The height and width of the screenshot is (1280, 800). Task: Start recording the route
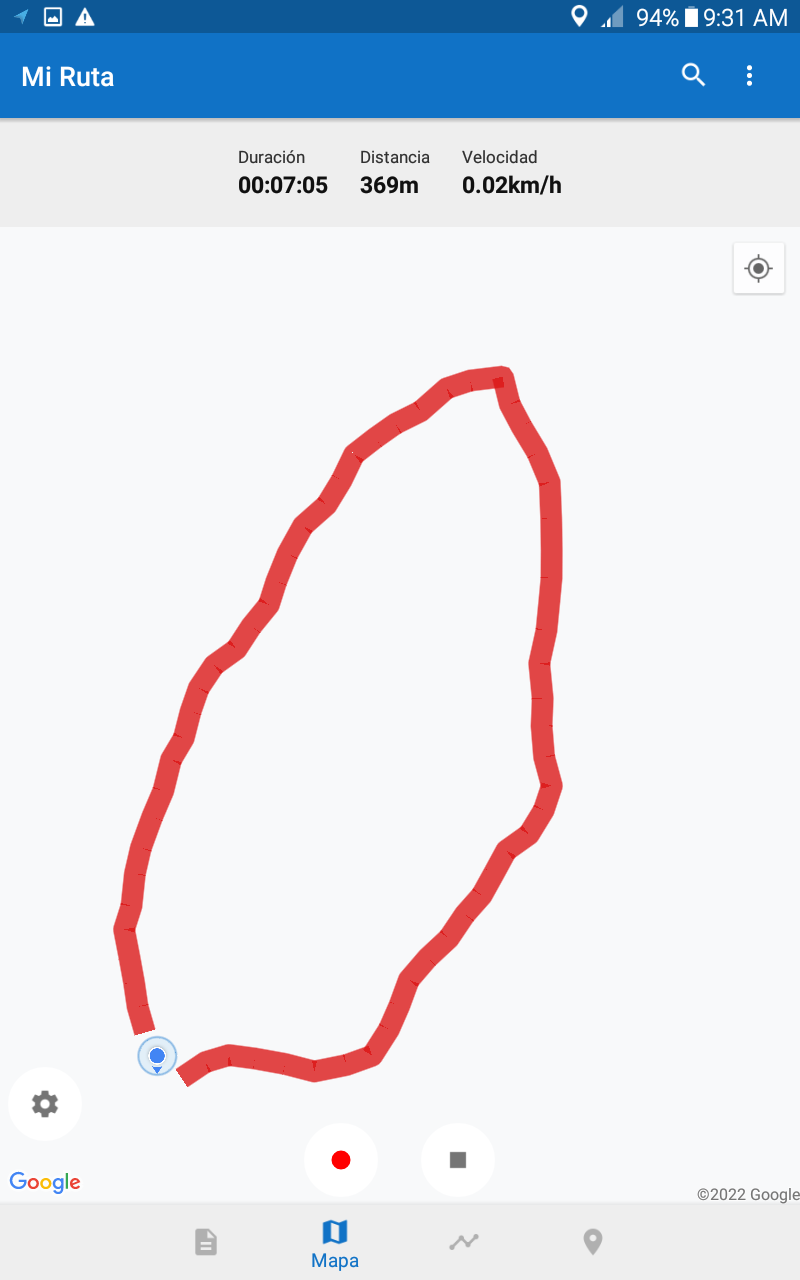coord(341,1160)
